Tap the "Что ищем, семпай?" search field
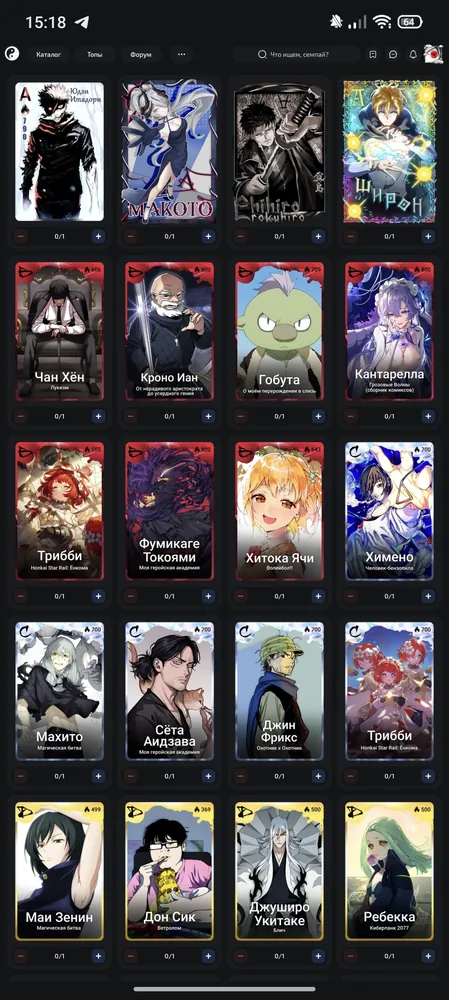The width and height of the screenshot is (449, 1000). click(x=297, y=55)
